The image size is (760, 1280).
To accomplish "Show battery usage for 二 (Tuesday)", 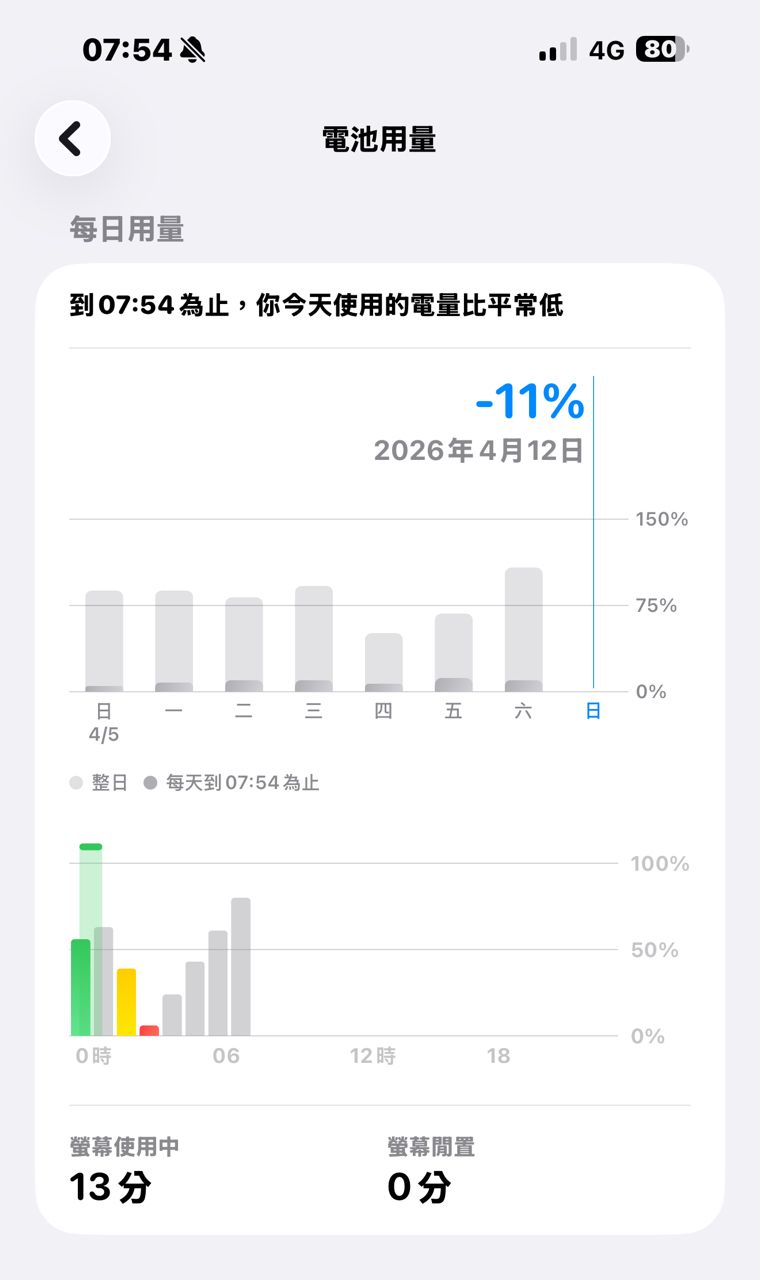I will click(x=244, y=645).
